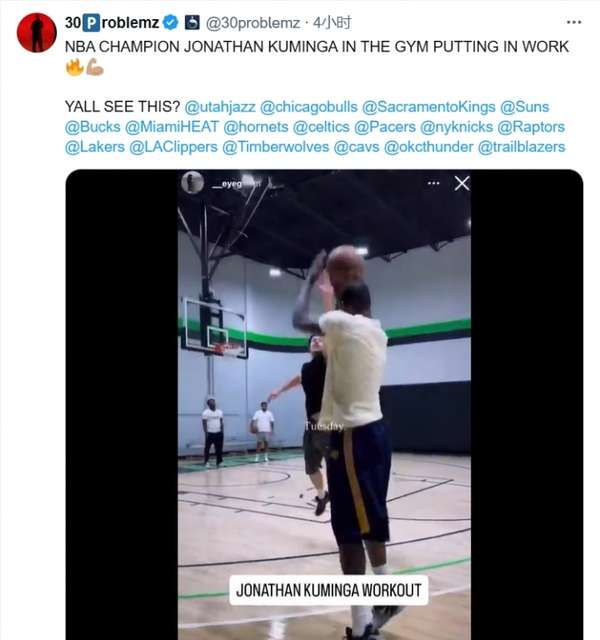
Task: Open the @nyknicks mention
Action: point(456,127)
